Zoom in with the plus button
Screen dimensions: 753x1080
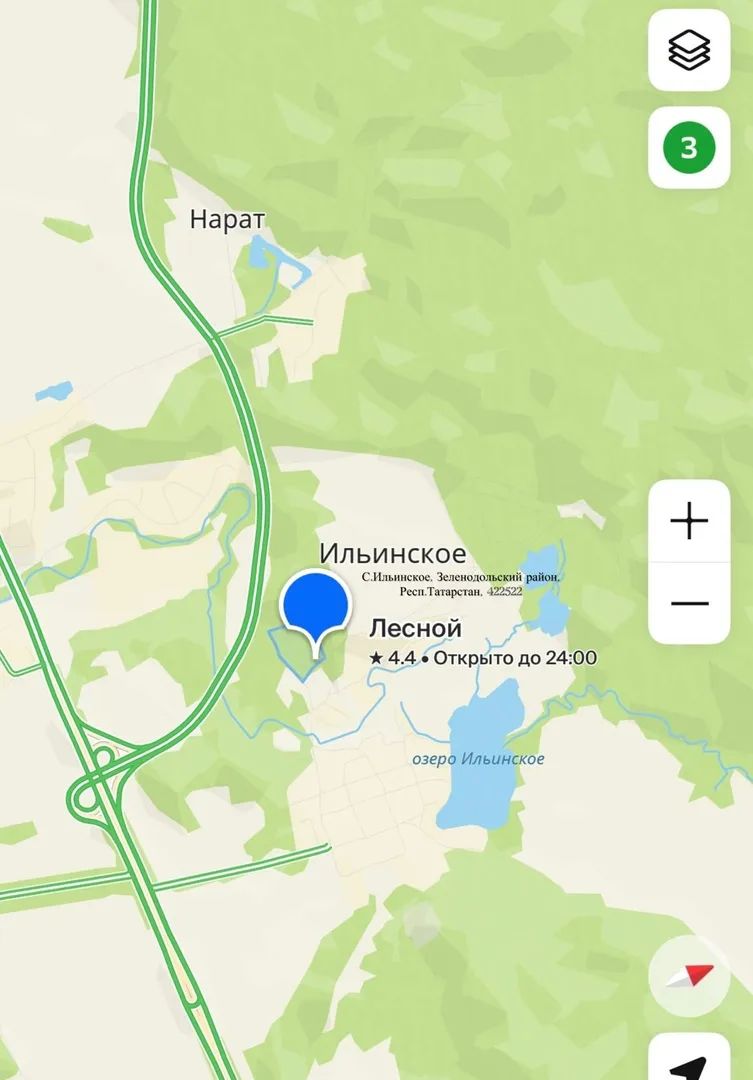pyautogui.click(x=689, y=521)
